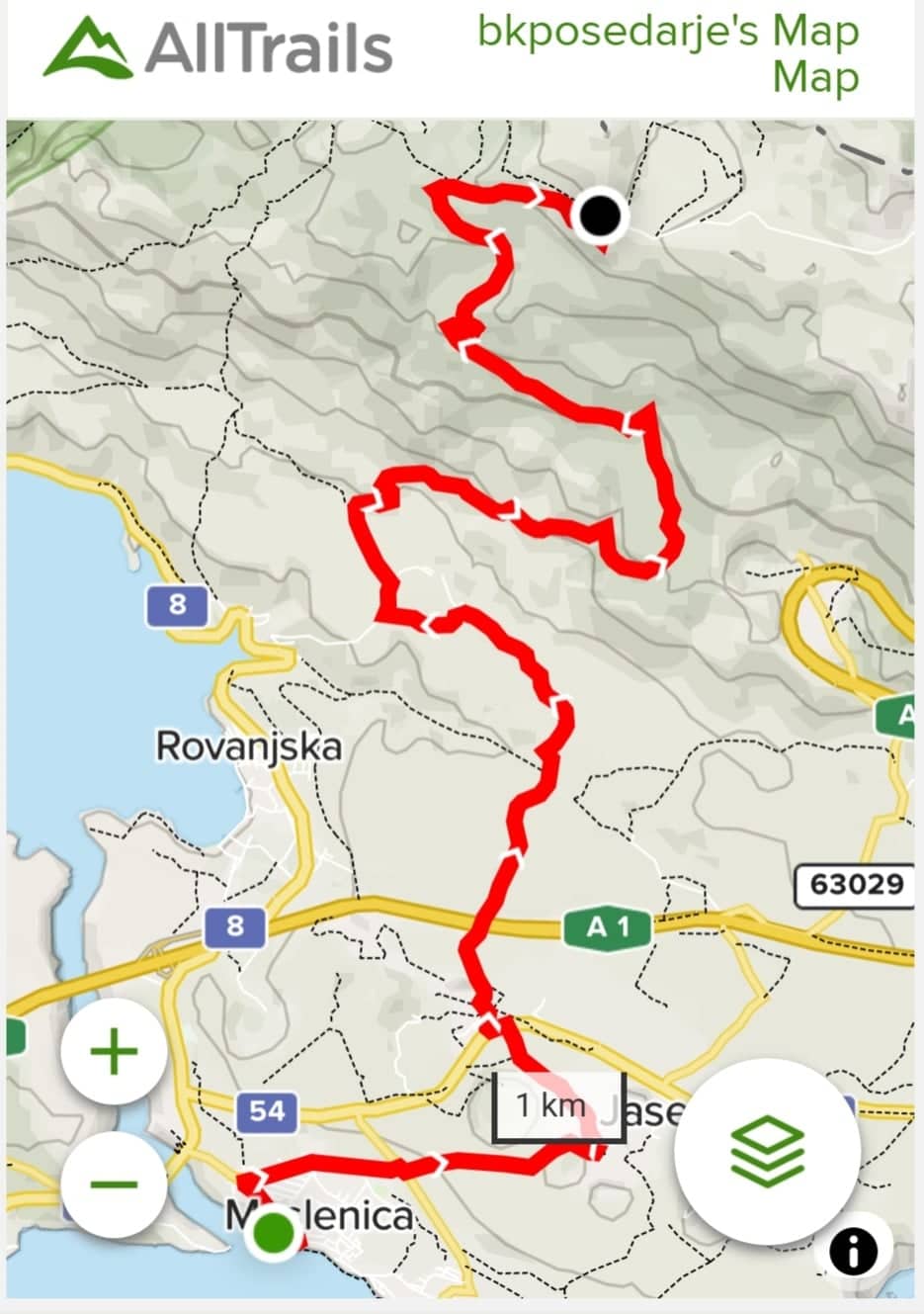Open the bkposedarje's Map title link

coord(668,53)
